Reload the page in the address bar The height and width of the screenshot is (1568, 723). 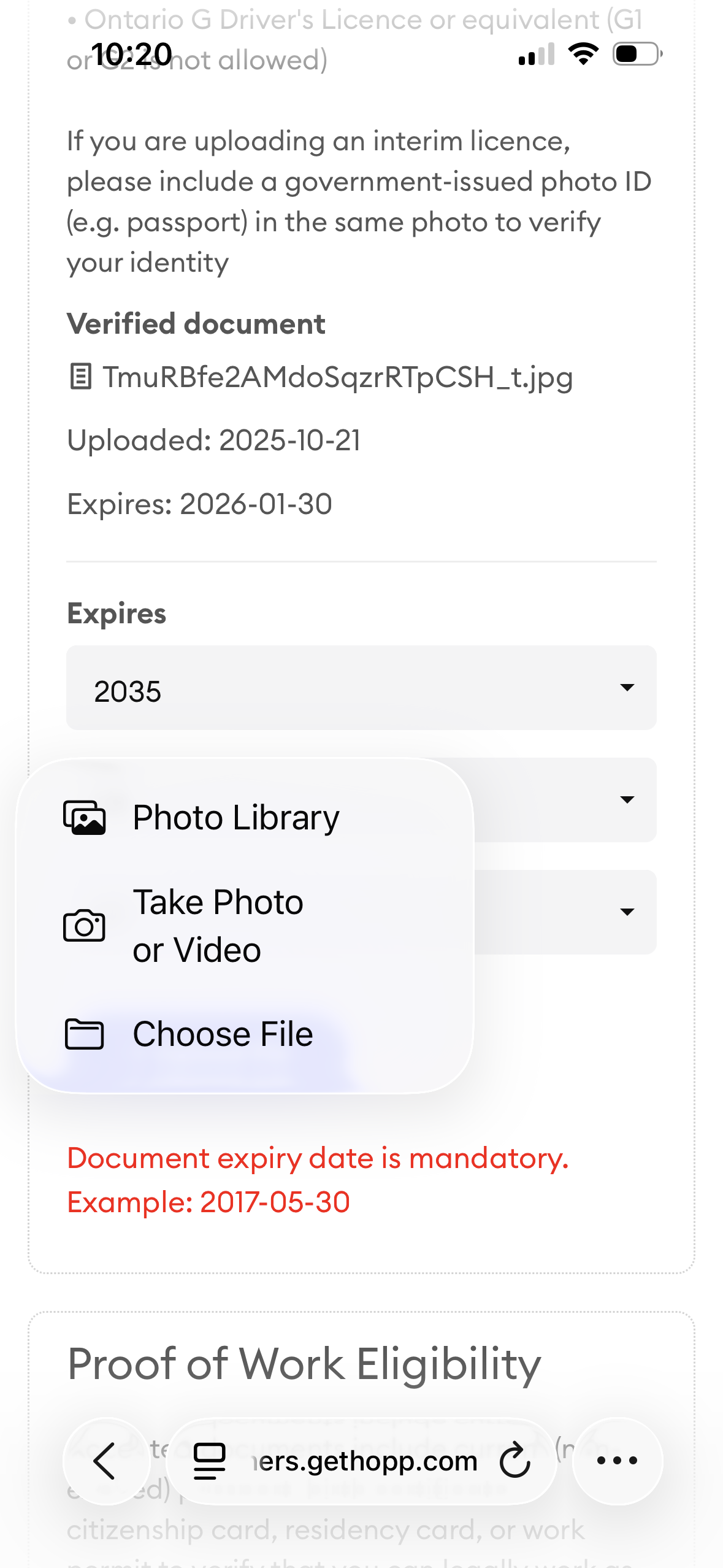(515, 1461)
